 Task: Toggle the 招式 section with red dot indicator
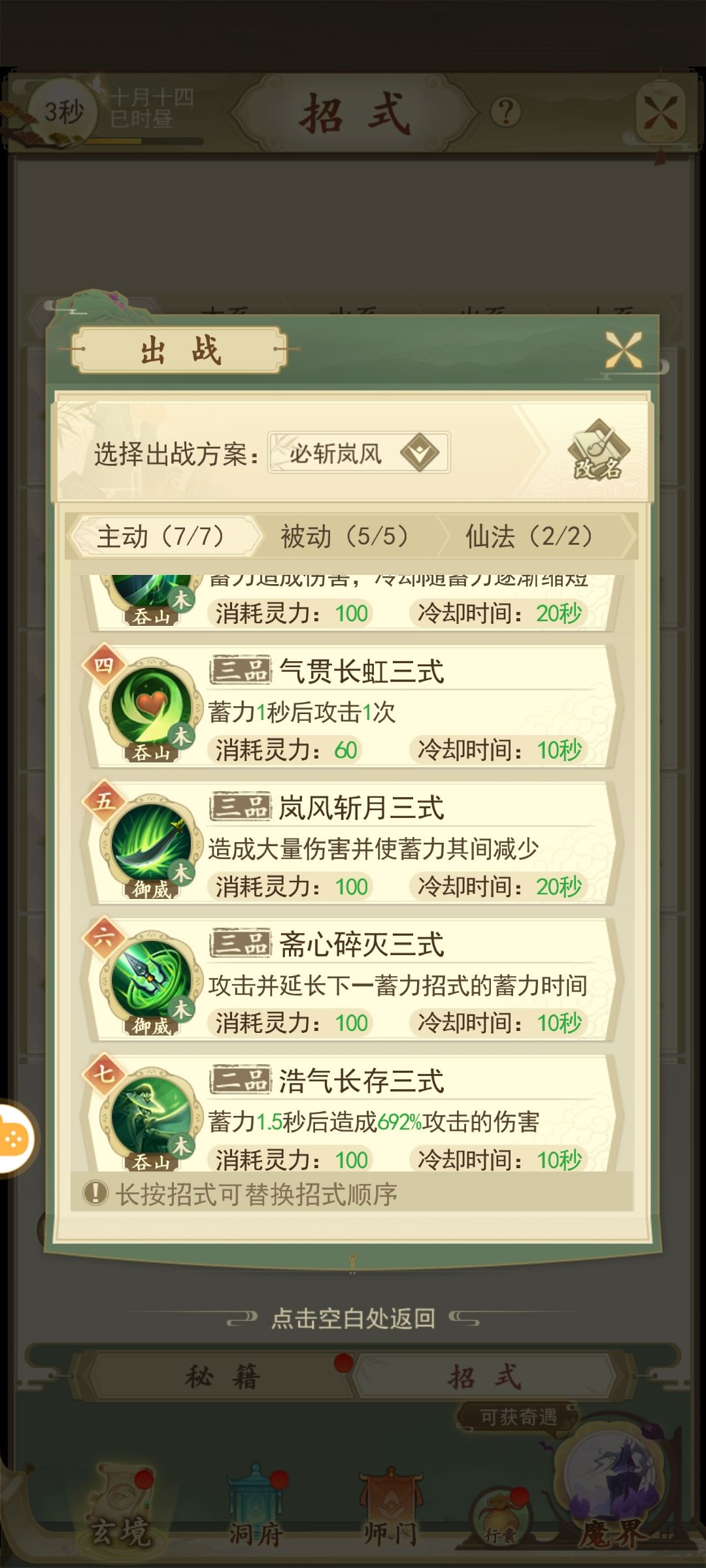point(484,1377)
